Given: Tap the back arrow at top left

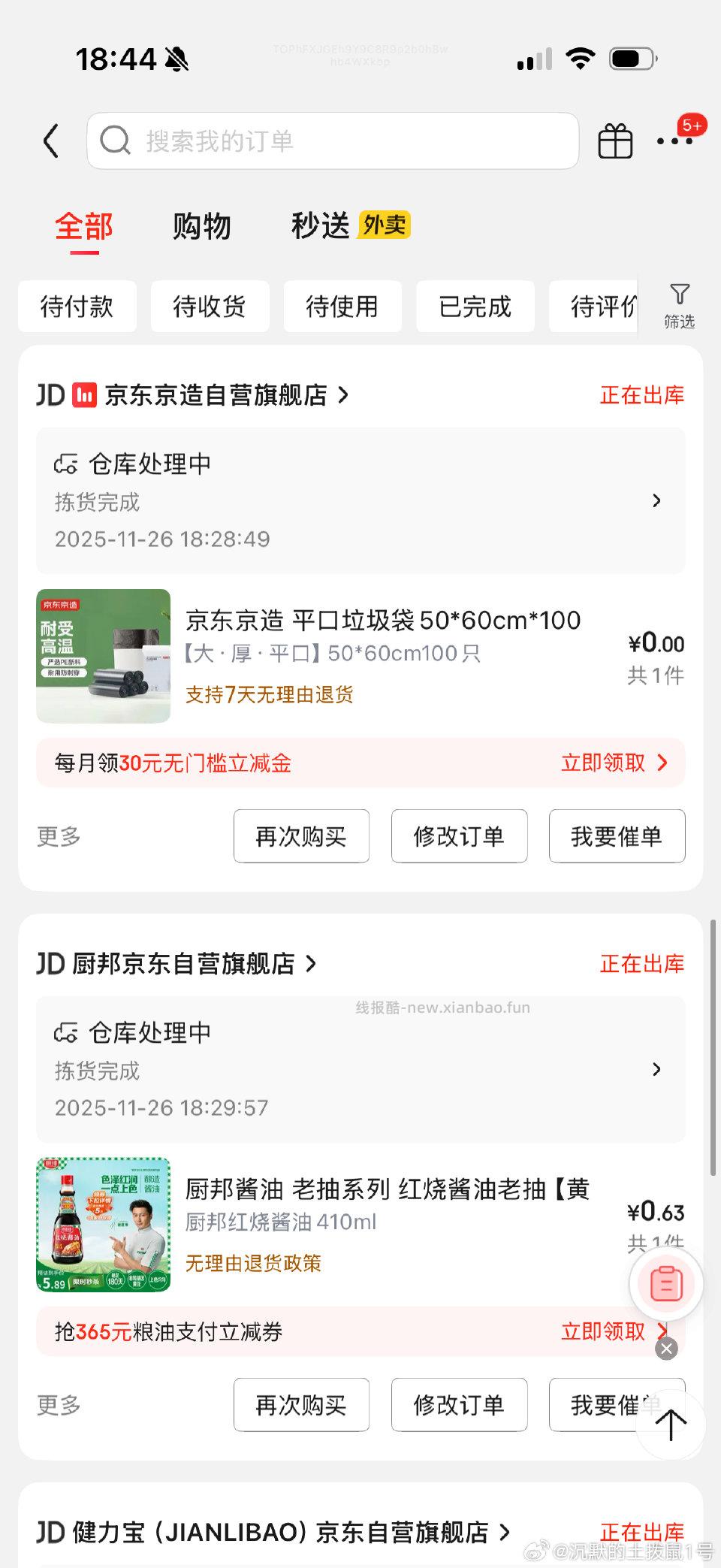Looking at the screenshot, I should pos(50,140).
